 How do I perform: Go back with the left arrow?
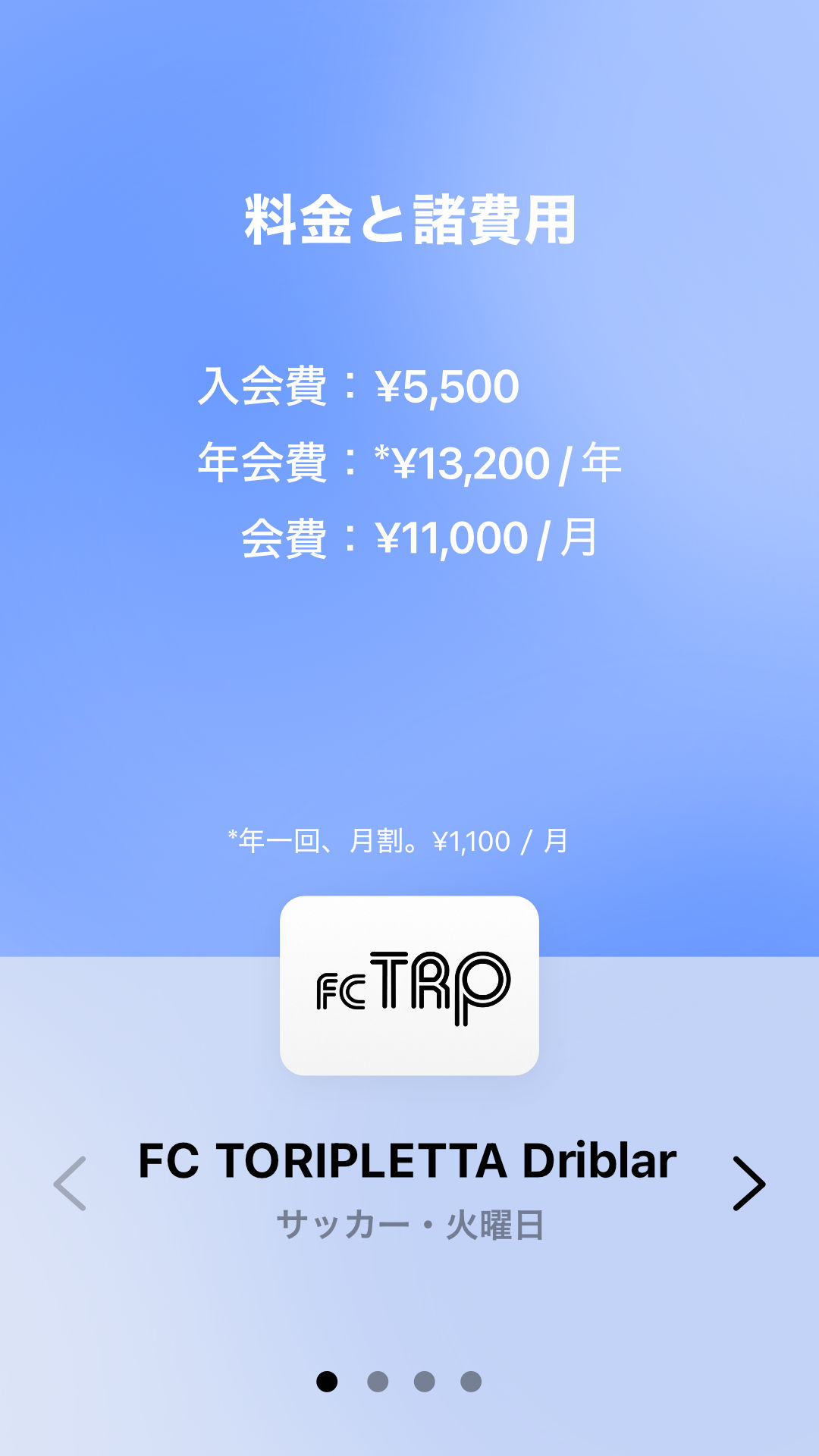click(71, 1184)
